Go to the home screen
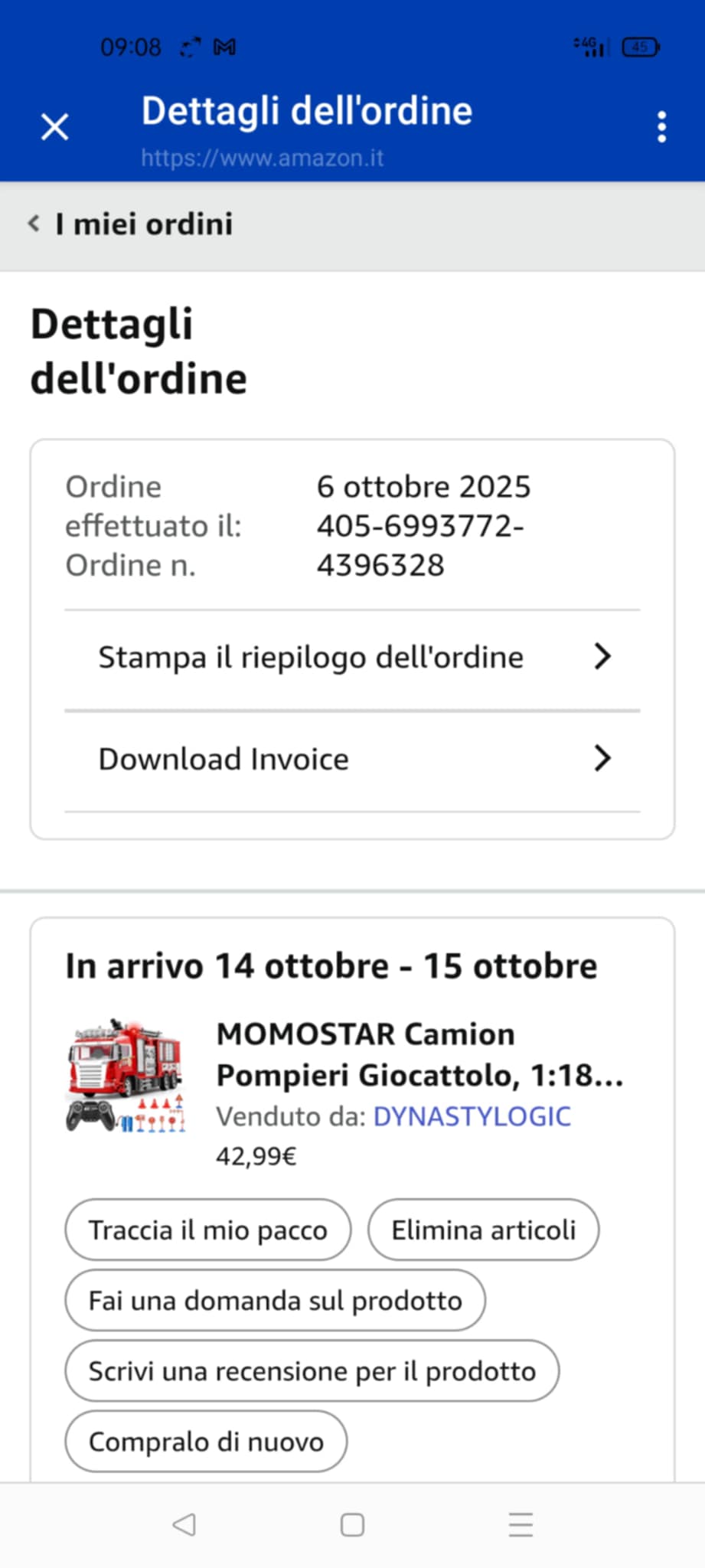This screenshot has height=1568, width=705. coord(352,1525)
